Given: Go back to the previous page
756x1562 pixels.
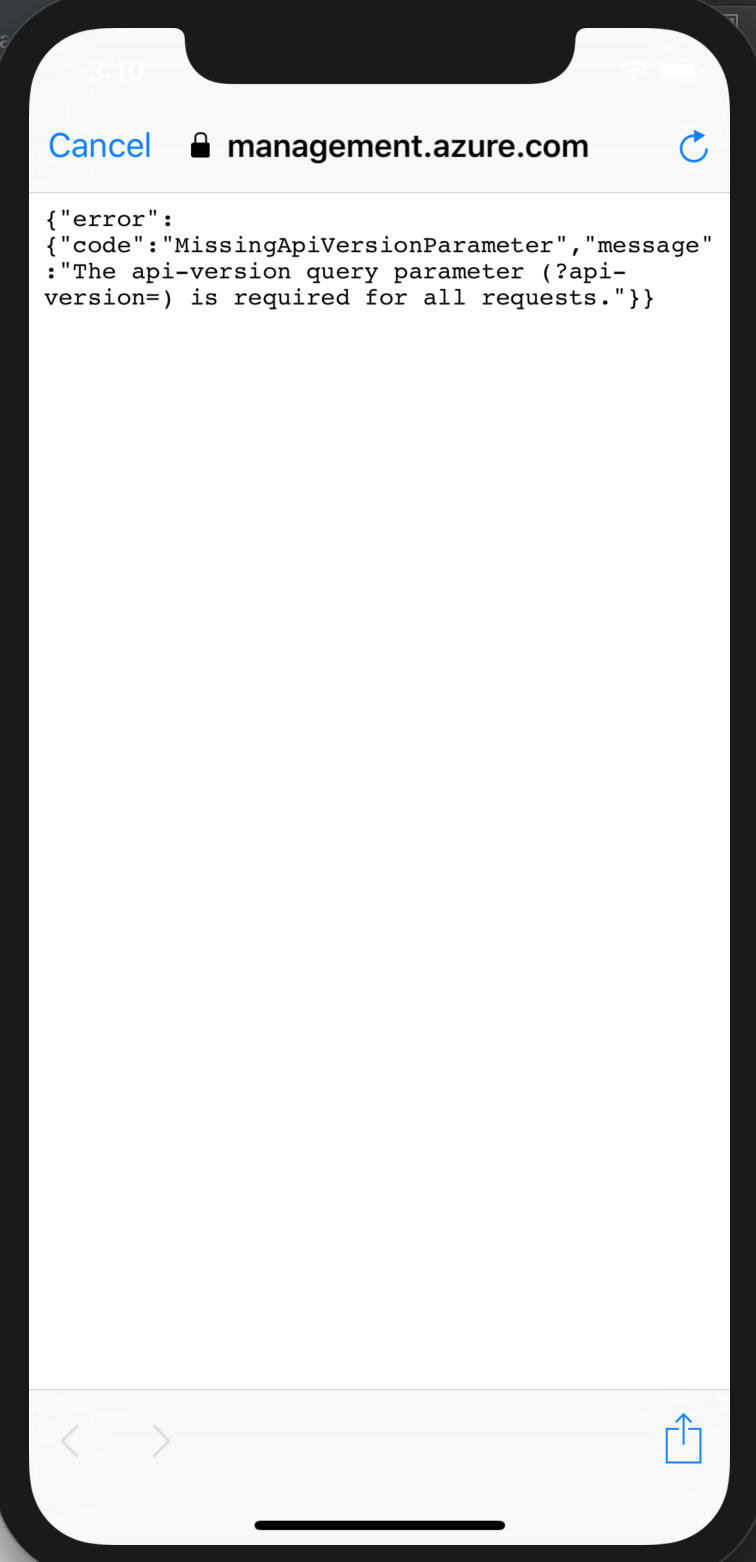Looking at the screenshot, I should click(69, 1441).
